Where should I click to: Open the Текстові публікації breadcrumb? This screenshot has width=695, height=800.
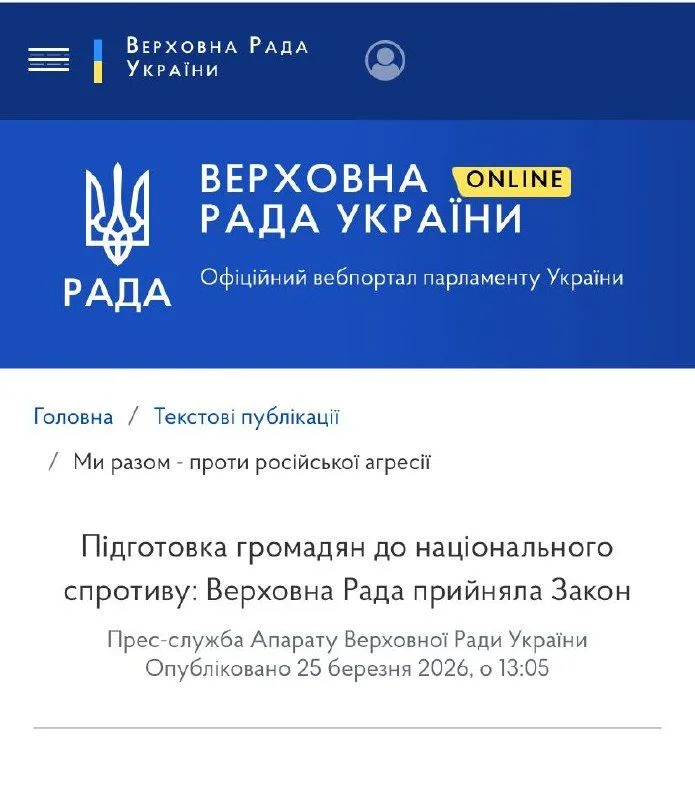click(246, 417)
